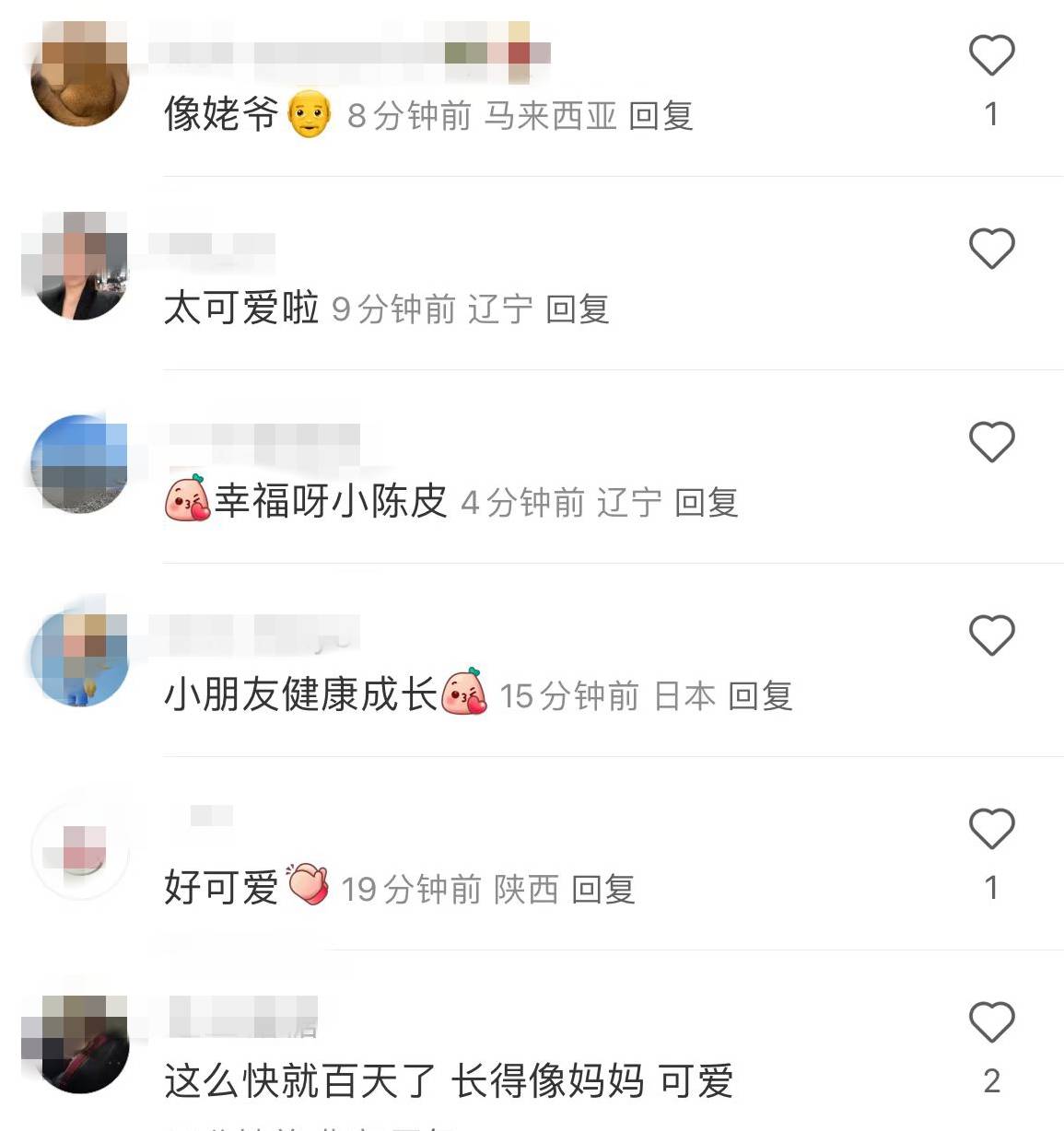Like the comment 这么快就百天了
The width and height of the screenshot is (1064, 1131).
point(991,1022)
